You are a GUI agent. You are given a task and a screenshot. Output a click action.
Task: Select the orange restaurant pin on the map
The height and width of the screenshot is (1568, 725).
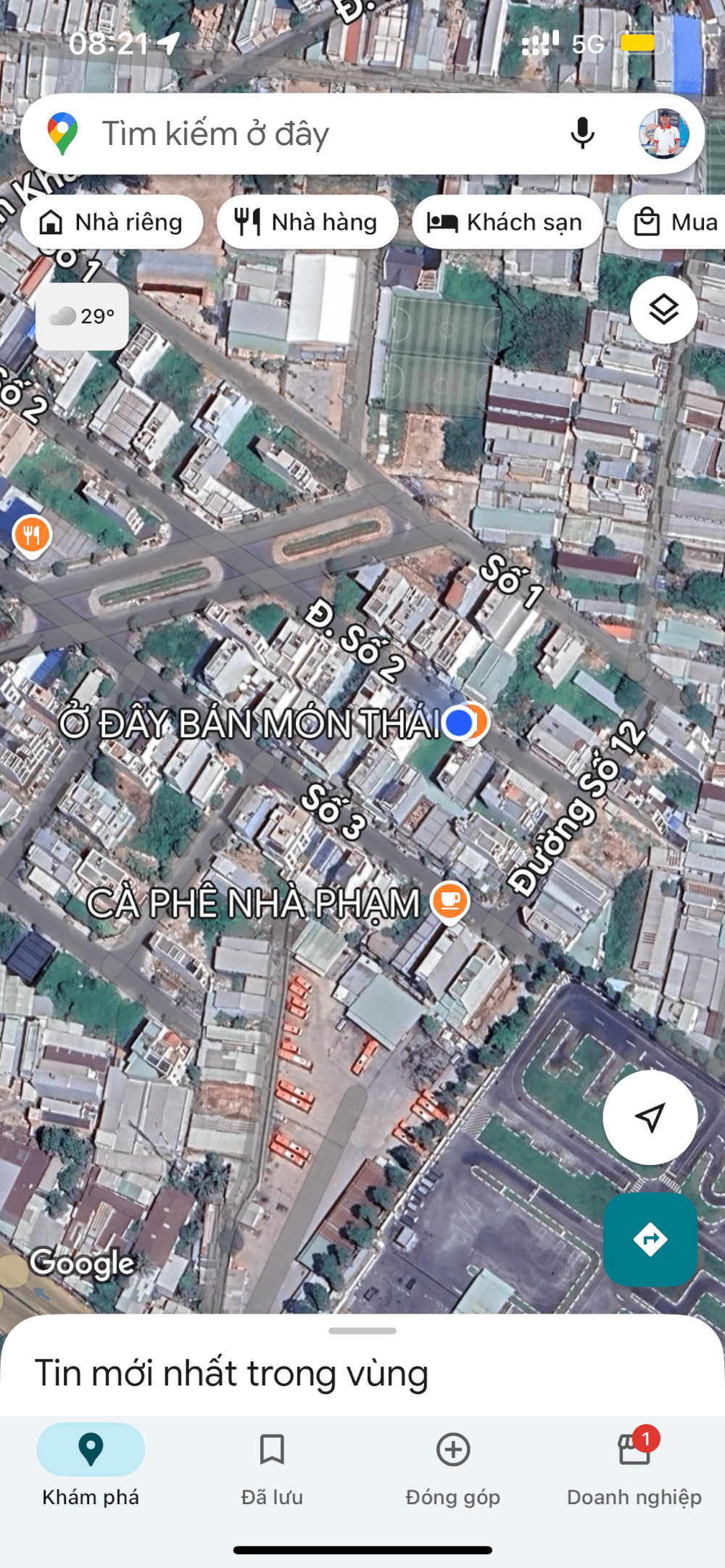(31, 535)
